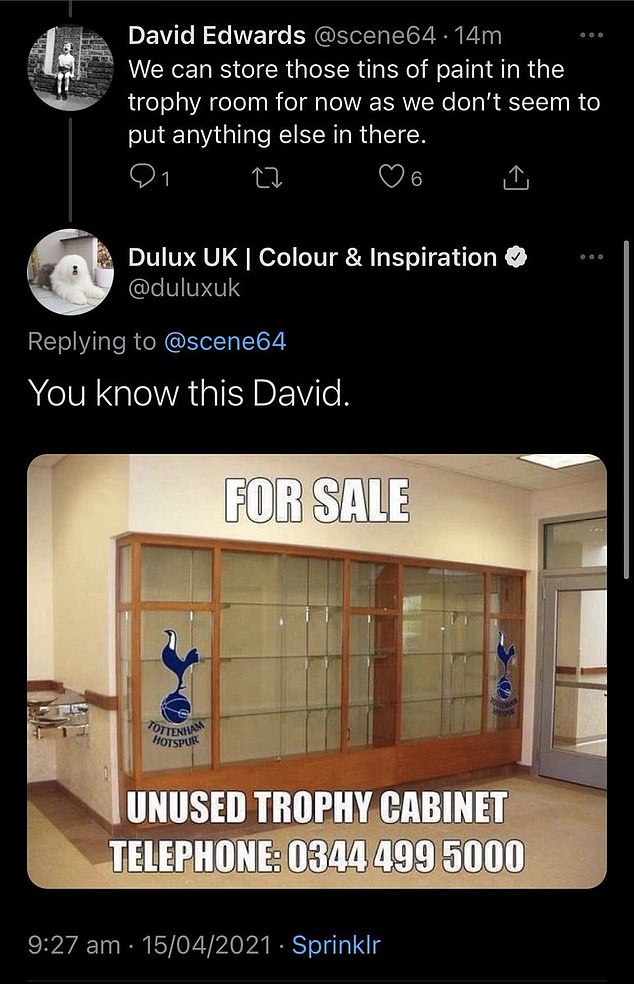The image size is (634, 984).
Task: Retweet David Edwards' tweet
Action: 264,178
